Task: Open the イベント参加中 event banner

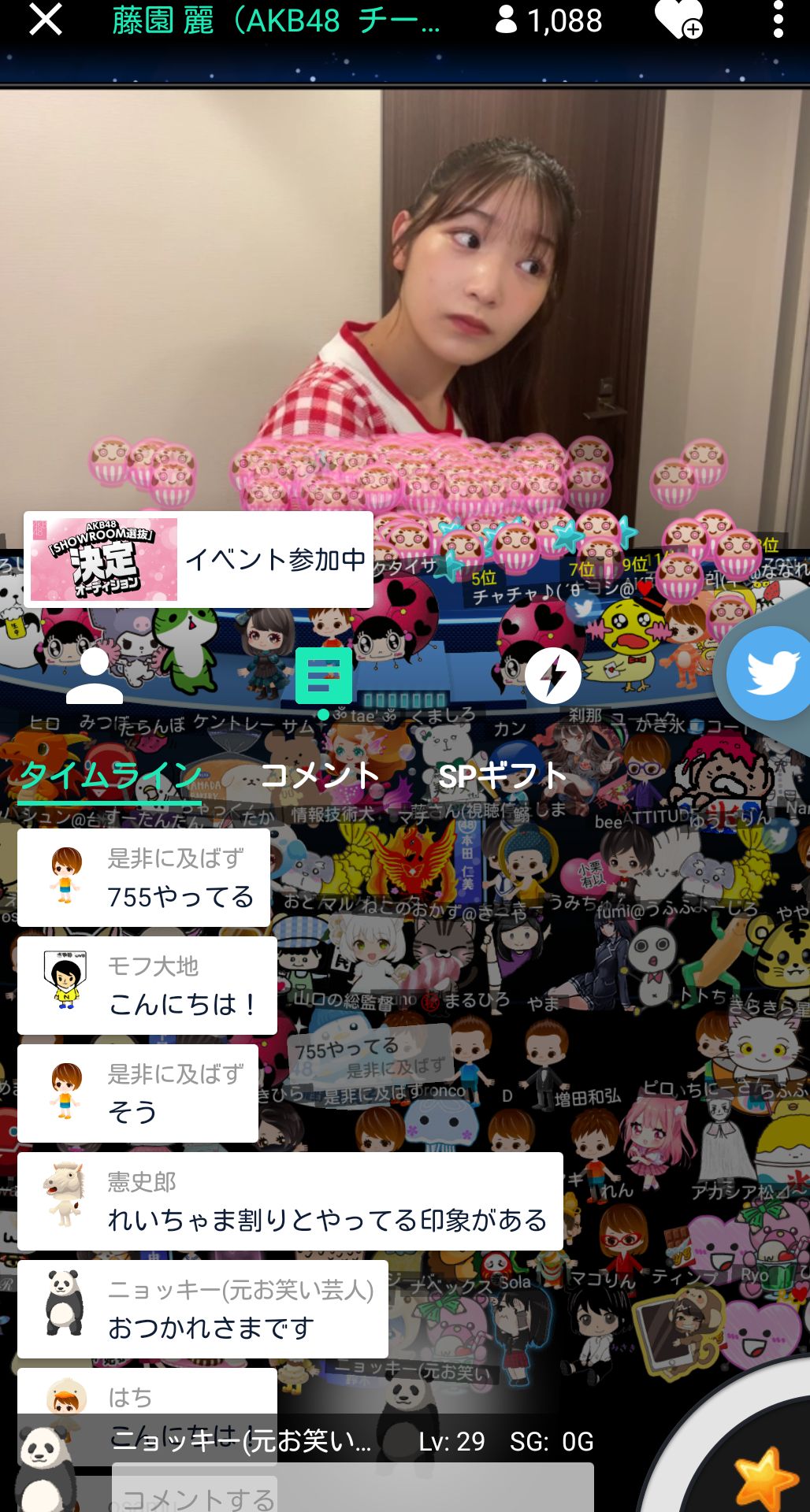Action: coord(199,559)
